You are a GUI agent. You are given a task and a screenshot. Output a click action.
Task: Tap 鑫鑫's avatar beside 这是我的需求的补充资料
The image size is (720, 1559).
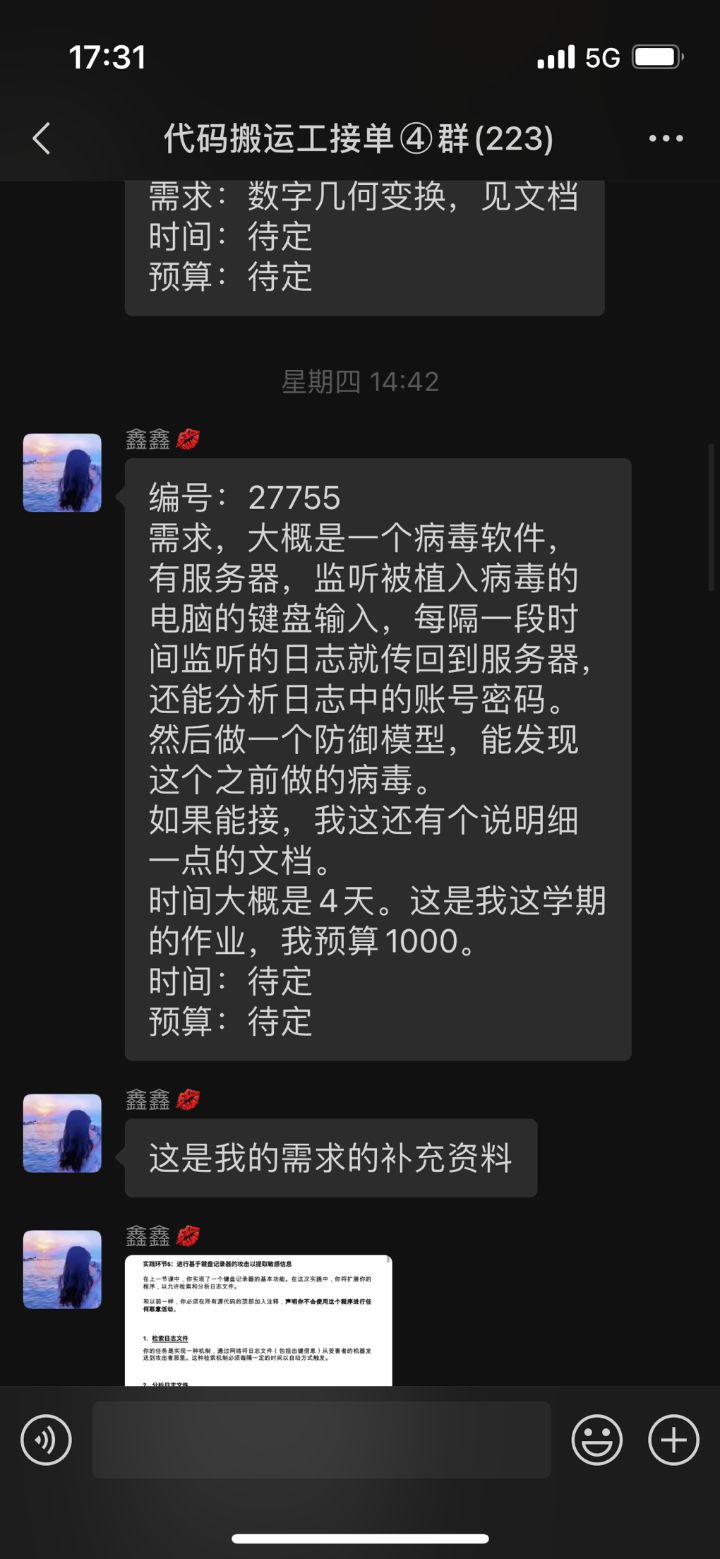point(62,1133)
